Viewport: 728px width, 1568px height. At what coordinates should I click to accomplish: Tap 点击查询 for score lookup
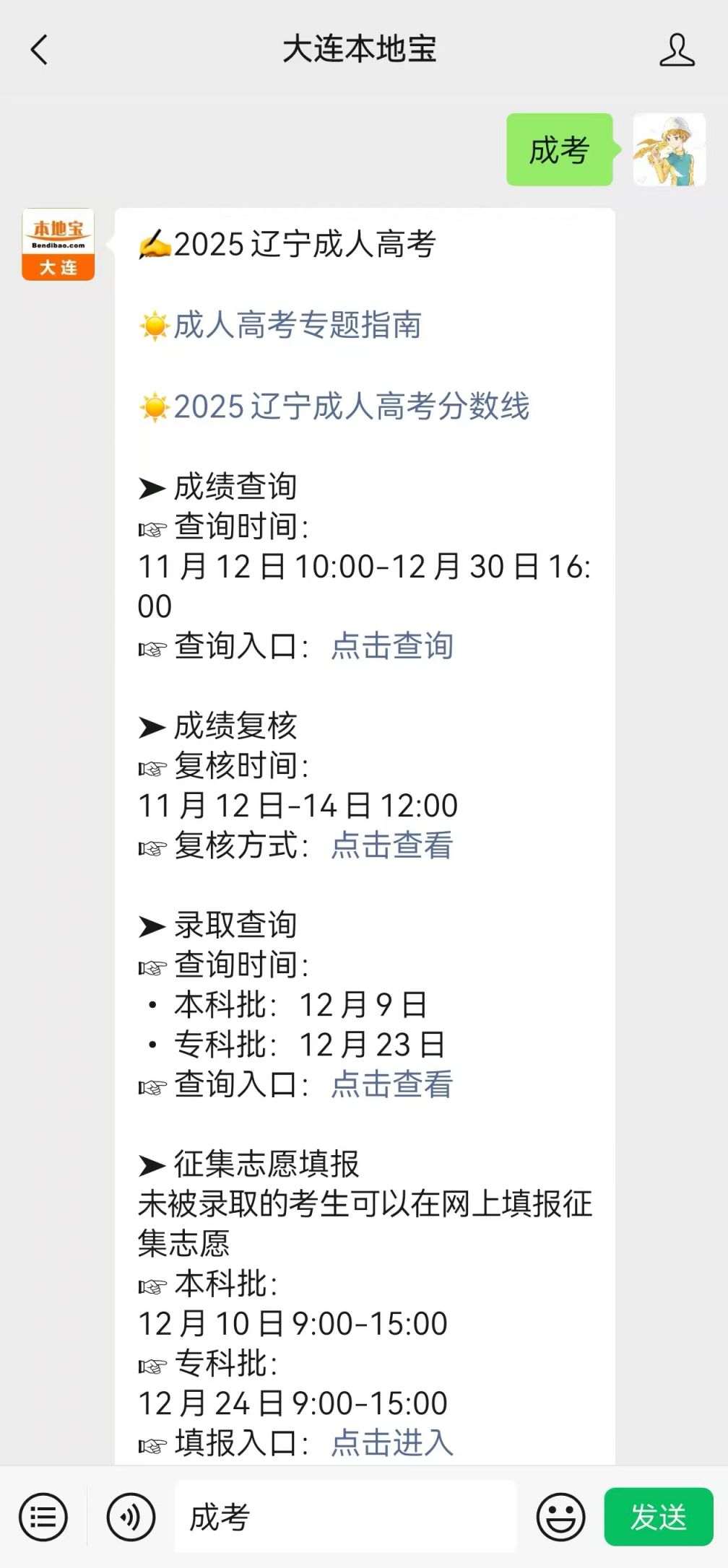click(x=392, y=646)
